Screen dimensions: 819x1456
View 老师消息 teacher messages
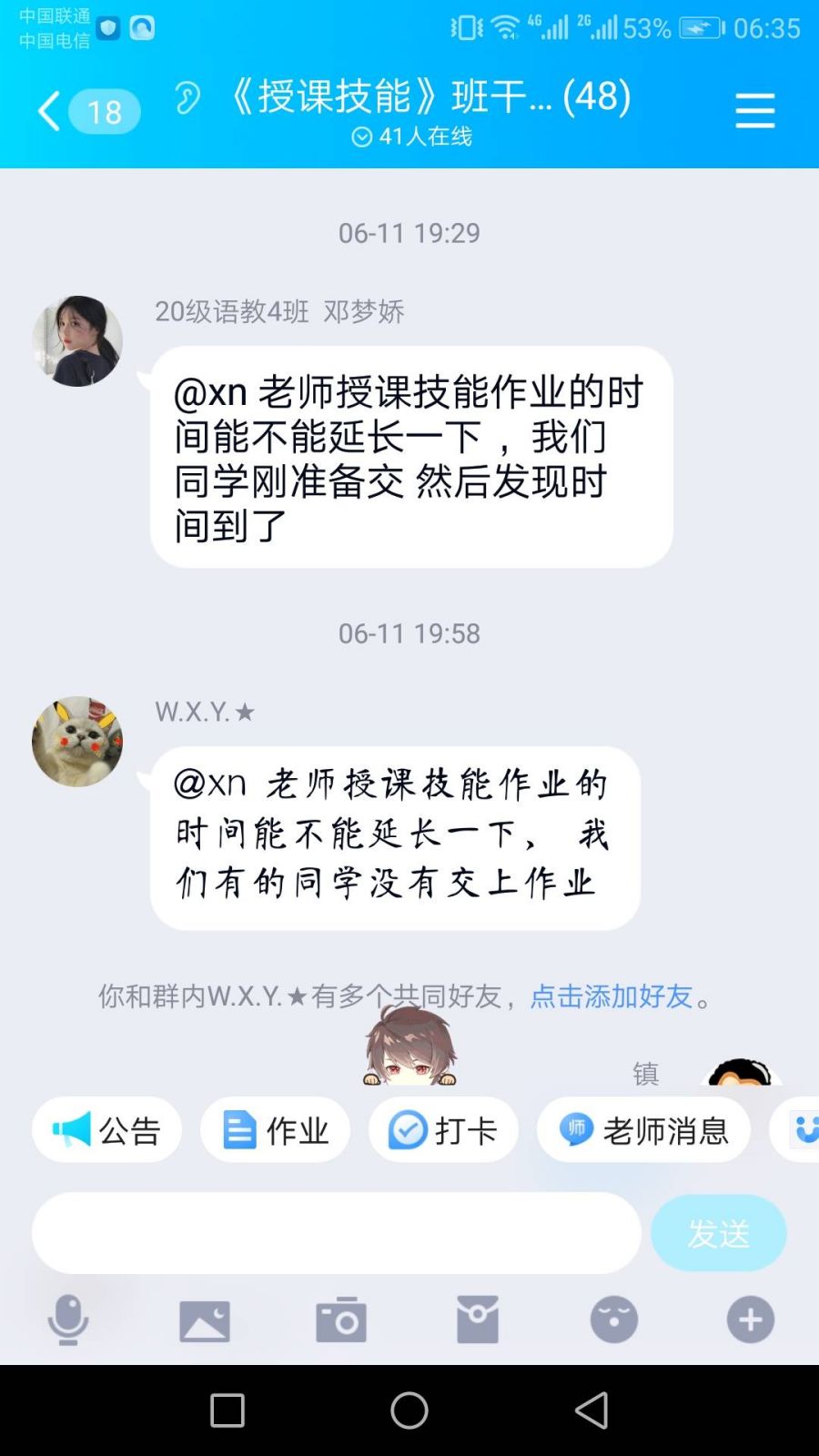tap(643, 1130)
